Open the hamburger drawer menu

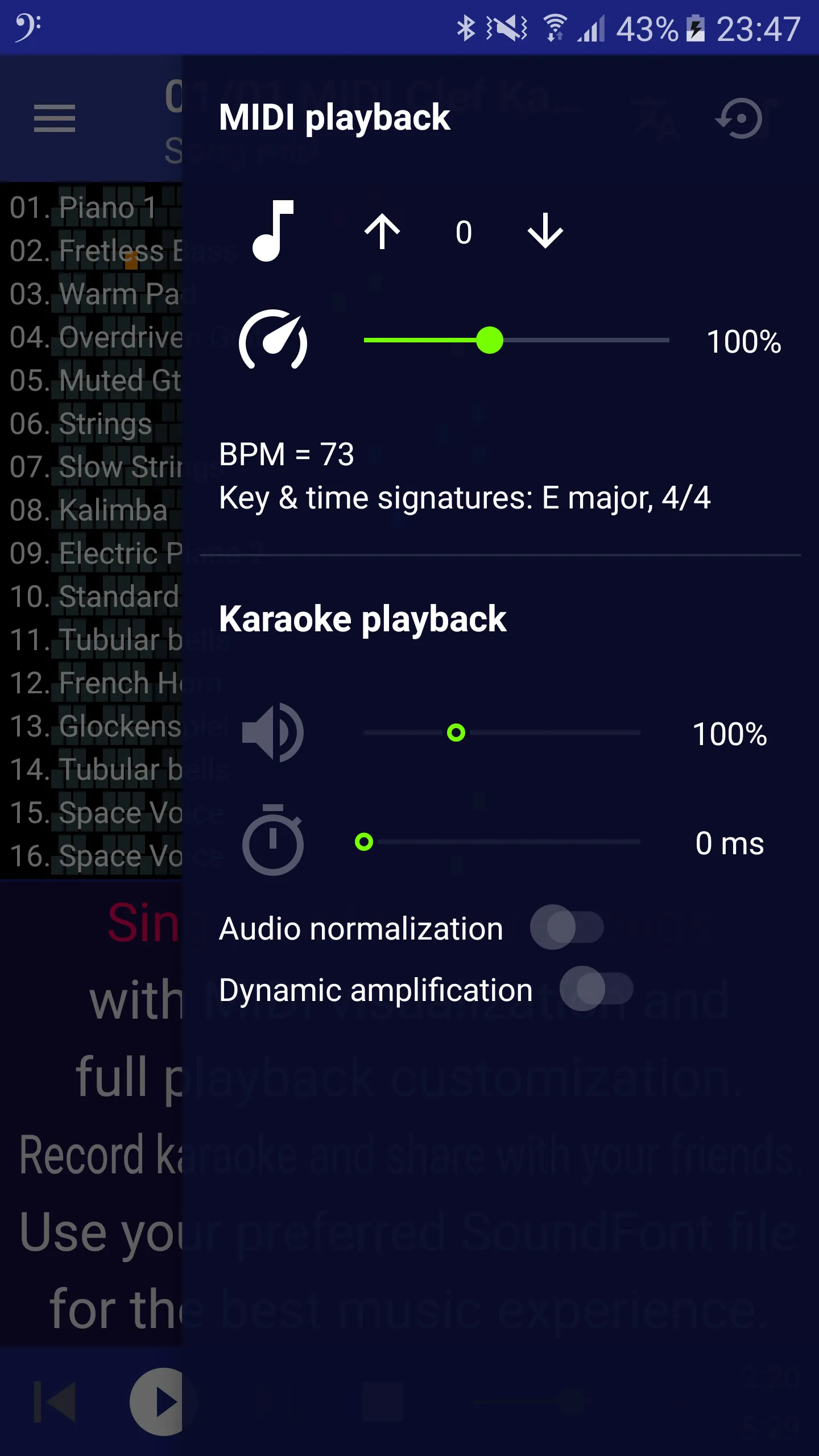pos(55,118)
